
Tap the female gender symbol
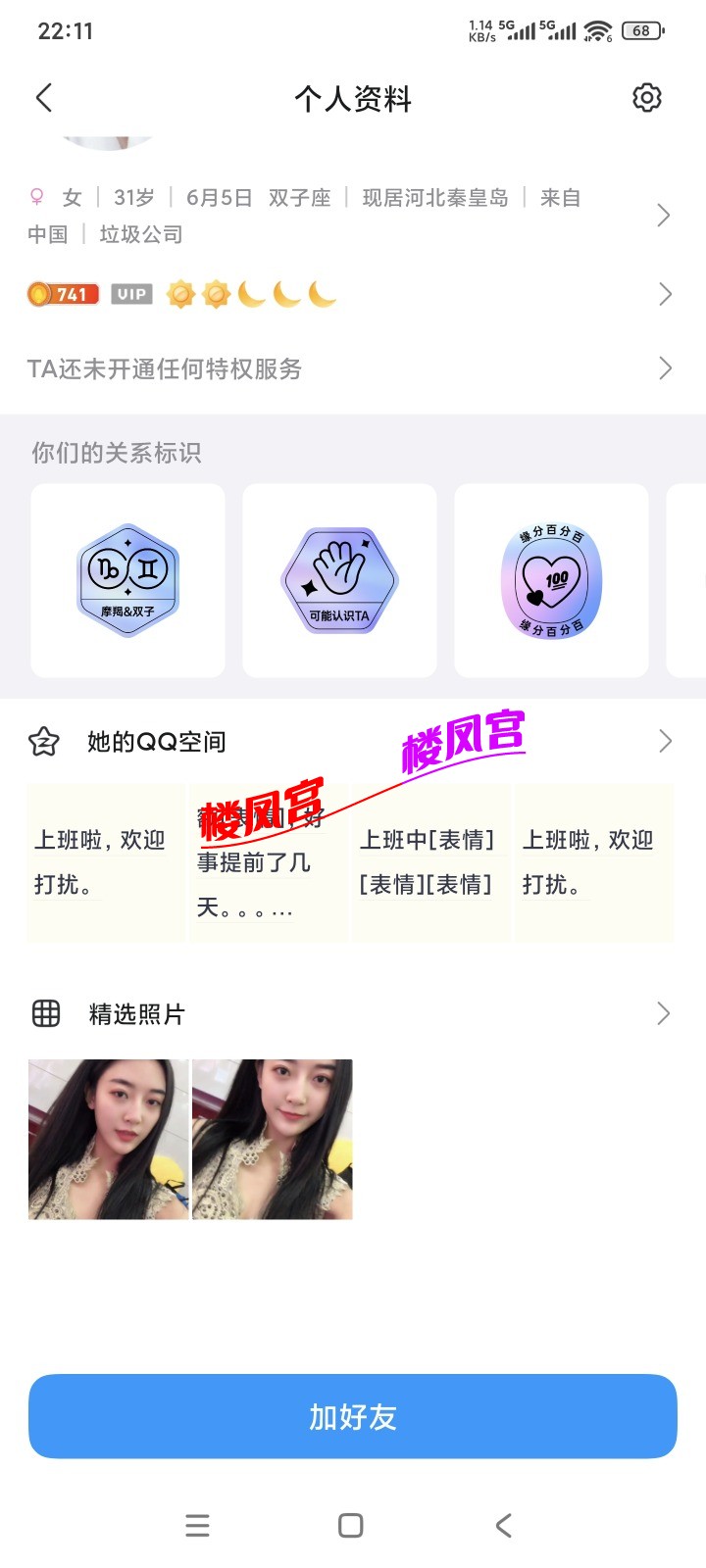35,196
